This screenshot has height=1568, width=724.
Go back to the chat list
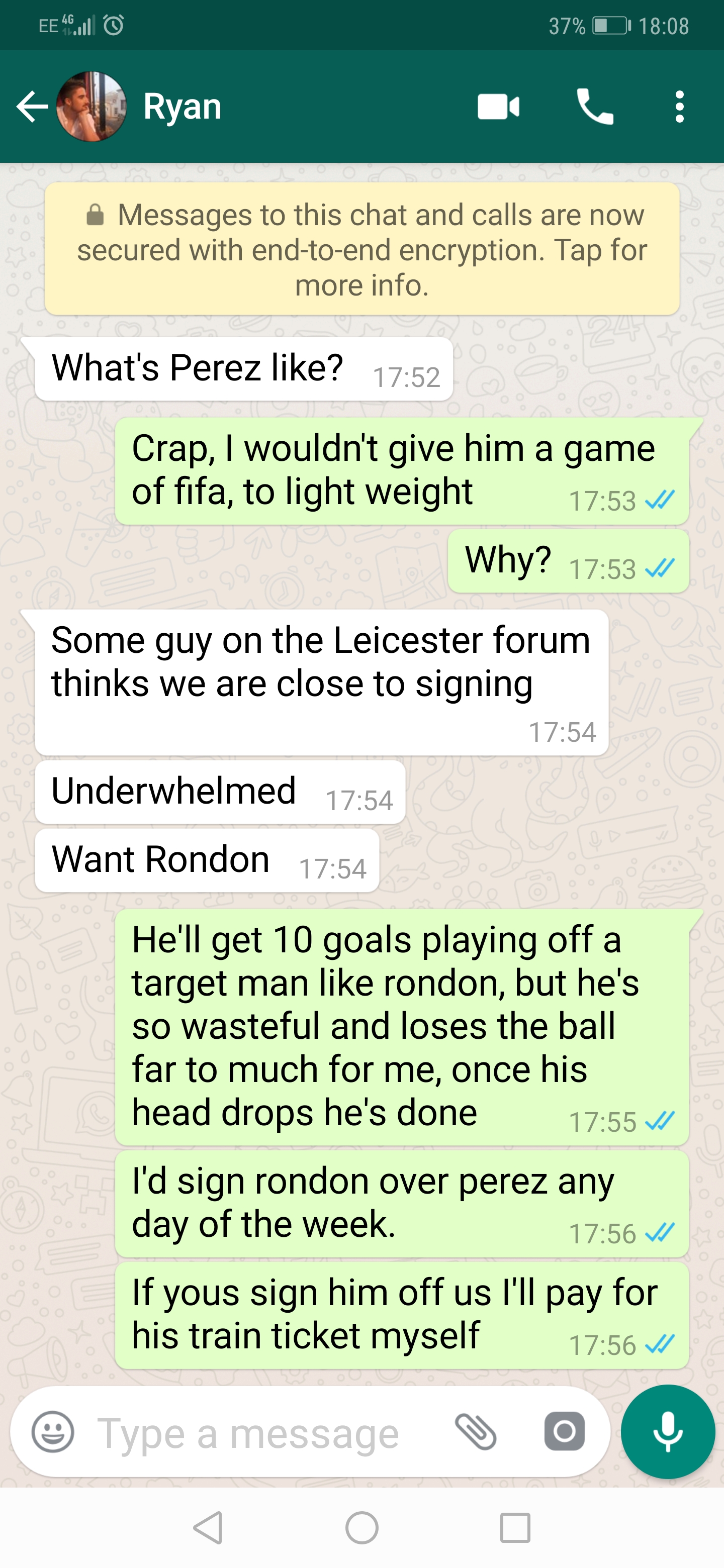pyautogui.click(x=32, y=107)
